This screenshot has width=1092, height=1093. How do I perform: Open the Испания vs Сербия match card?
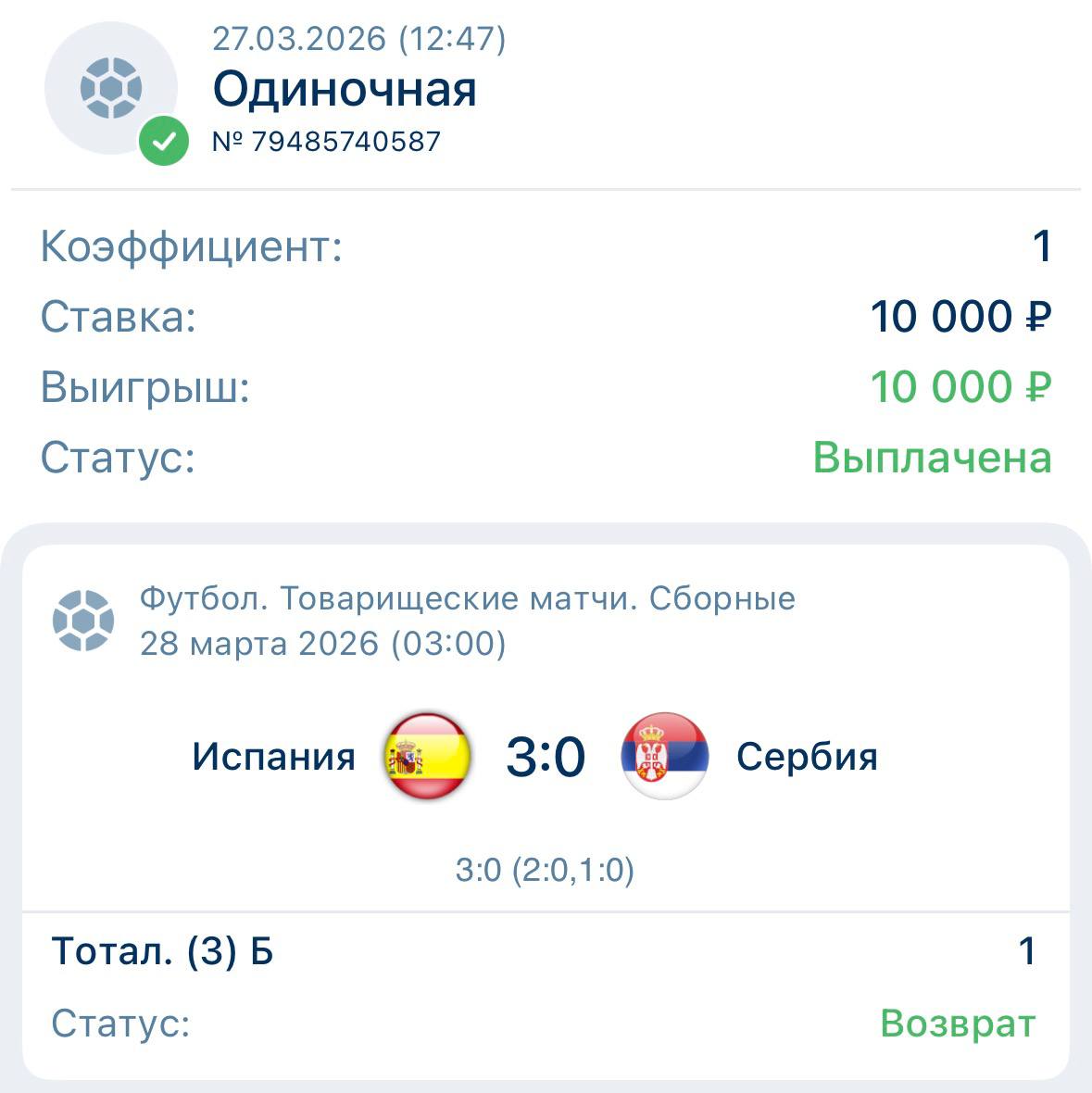(x=545, y=756)
